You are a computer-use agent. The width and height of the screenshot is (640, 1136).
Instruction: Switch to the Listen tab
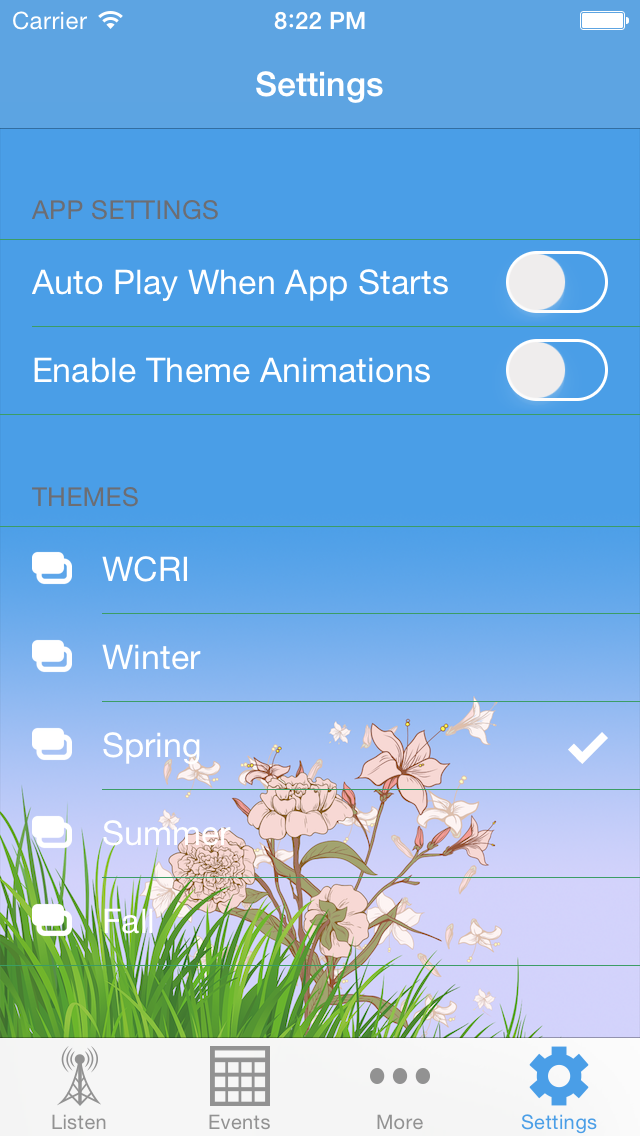pyautogui.click(x=79, y=1088)
